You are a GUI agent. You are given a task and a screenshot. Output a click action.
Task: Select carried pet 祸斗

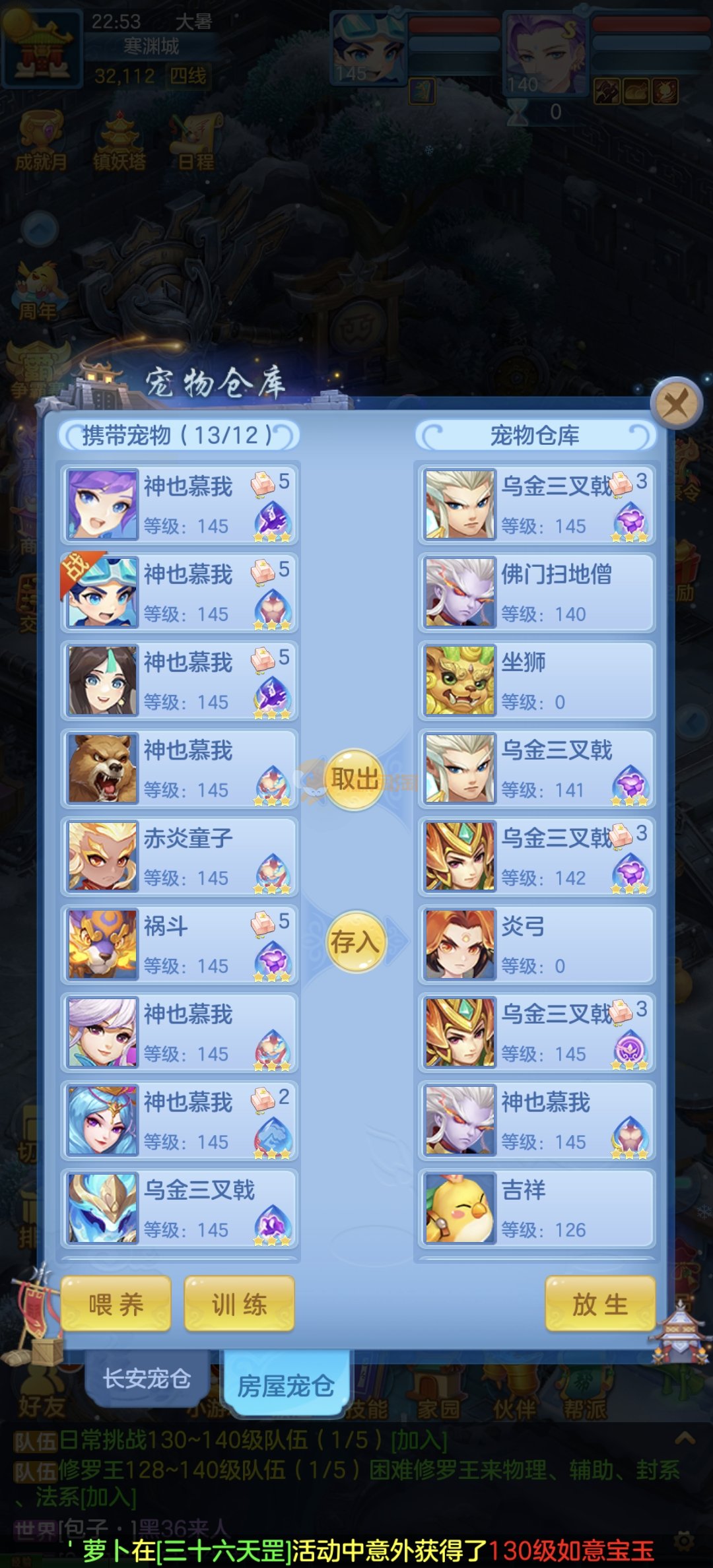[180, 944]
